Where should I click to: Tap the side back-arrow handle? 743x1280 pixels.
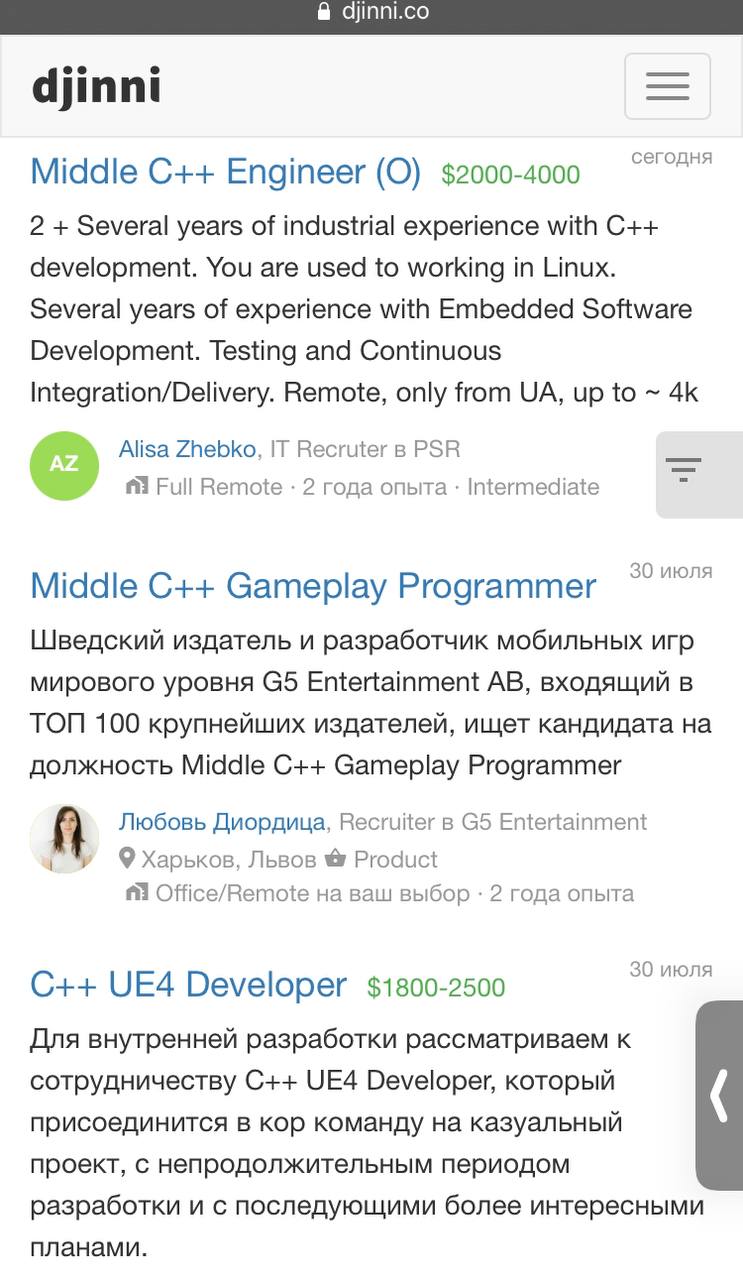coord(719,1096)
